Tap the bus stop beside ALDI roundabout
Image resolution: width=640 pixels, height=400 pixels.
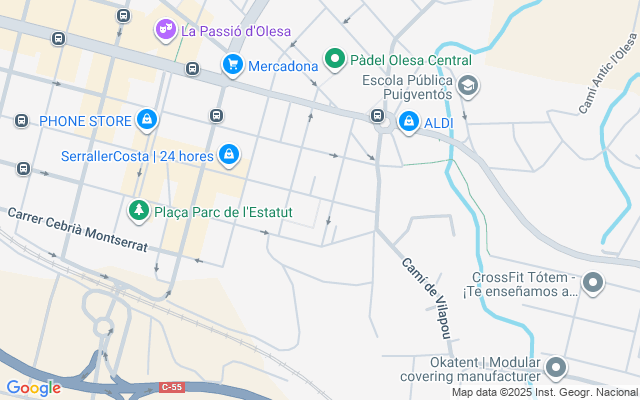pos(377,114)
